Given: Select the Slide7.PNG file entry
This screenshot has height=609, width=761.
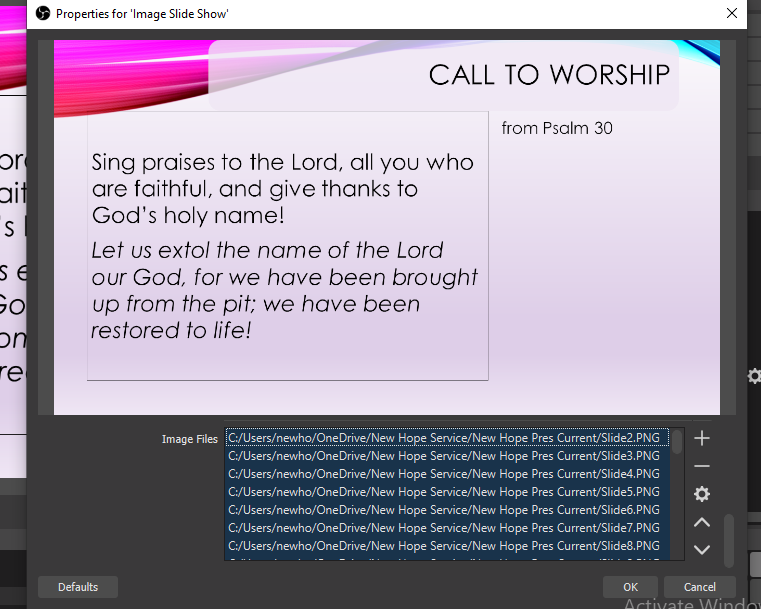Looking at the screenshot, I should [x=444, y=528].
